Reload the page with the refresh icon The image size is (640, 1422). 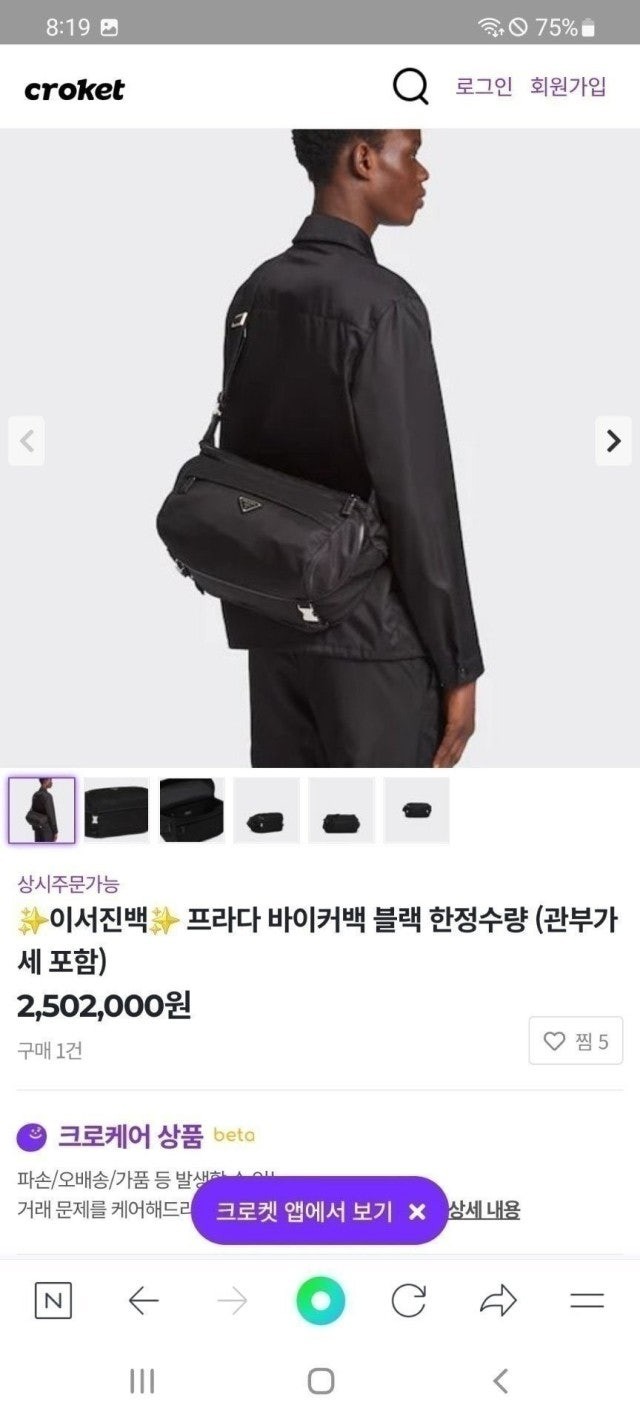click(x=408, y=1301)
